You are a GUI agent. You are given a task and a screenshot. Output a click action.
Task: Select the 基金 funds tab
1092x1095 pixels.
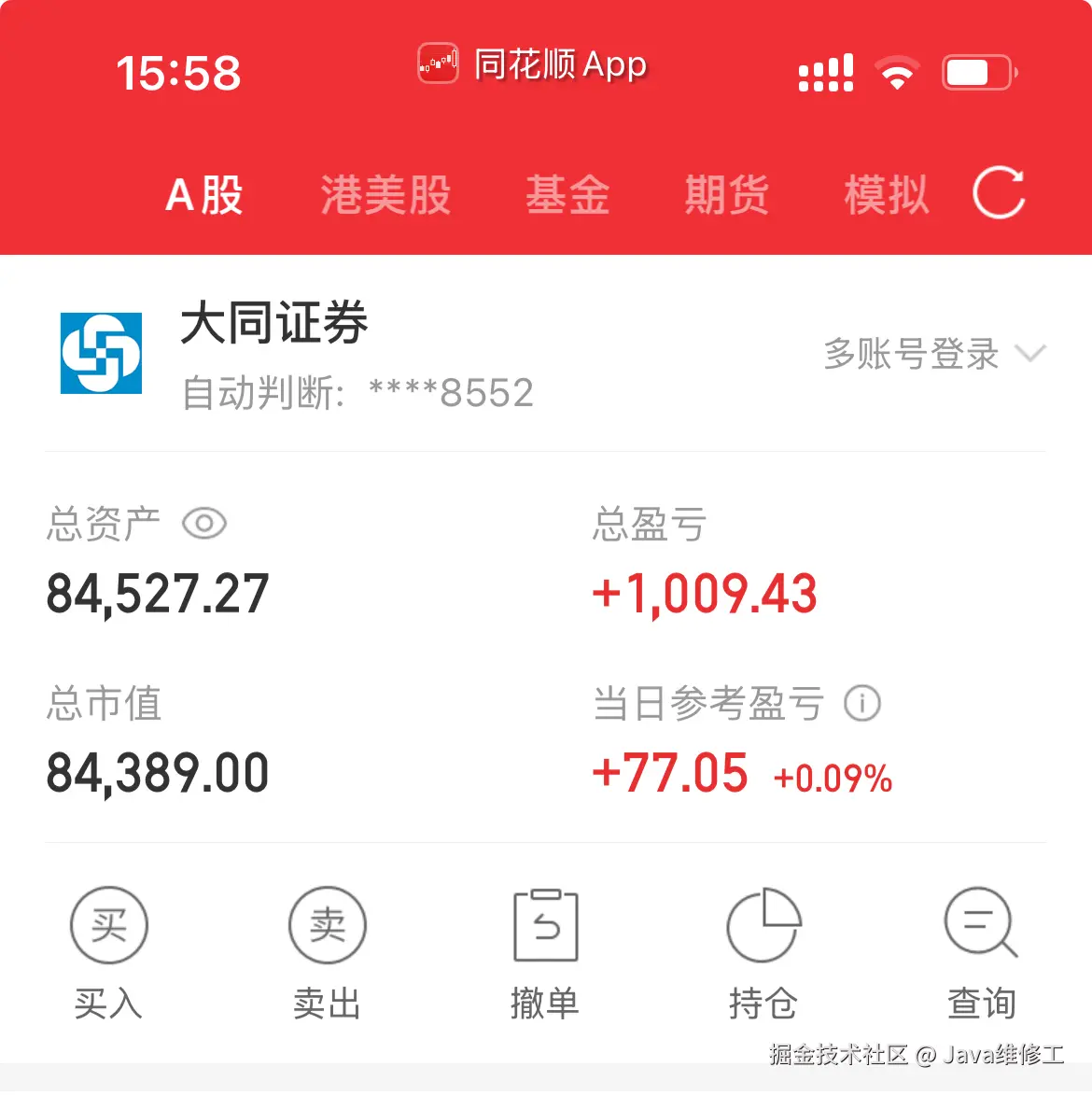coord(567,195)
